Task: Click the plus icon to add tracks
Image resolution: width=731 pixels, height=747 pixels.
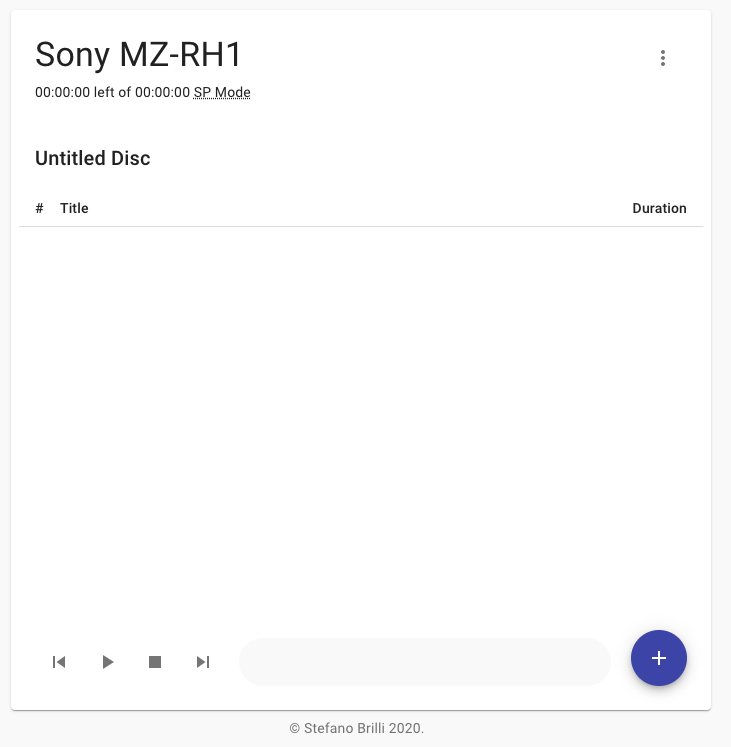Action: click(x=659, y=658)
